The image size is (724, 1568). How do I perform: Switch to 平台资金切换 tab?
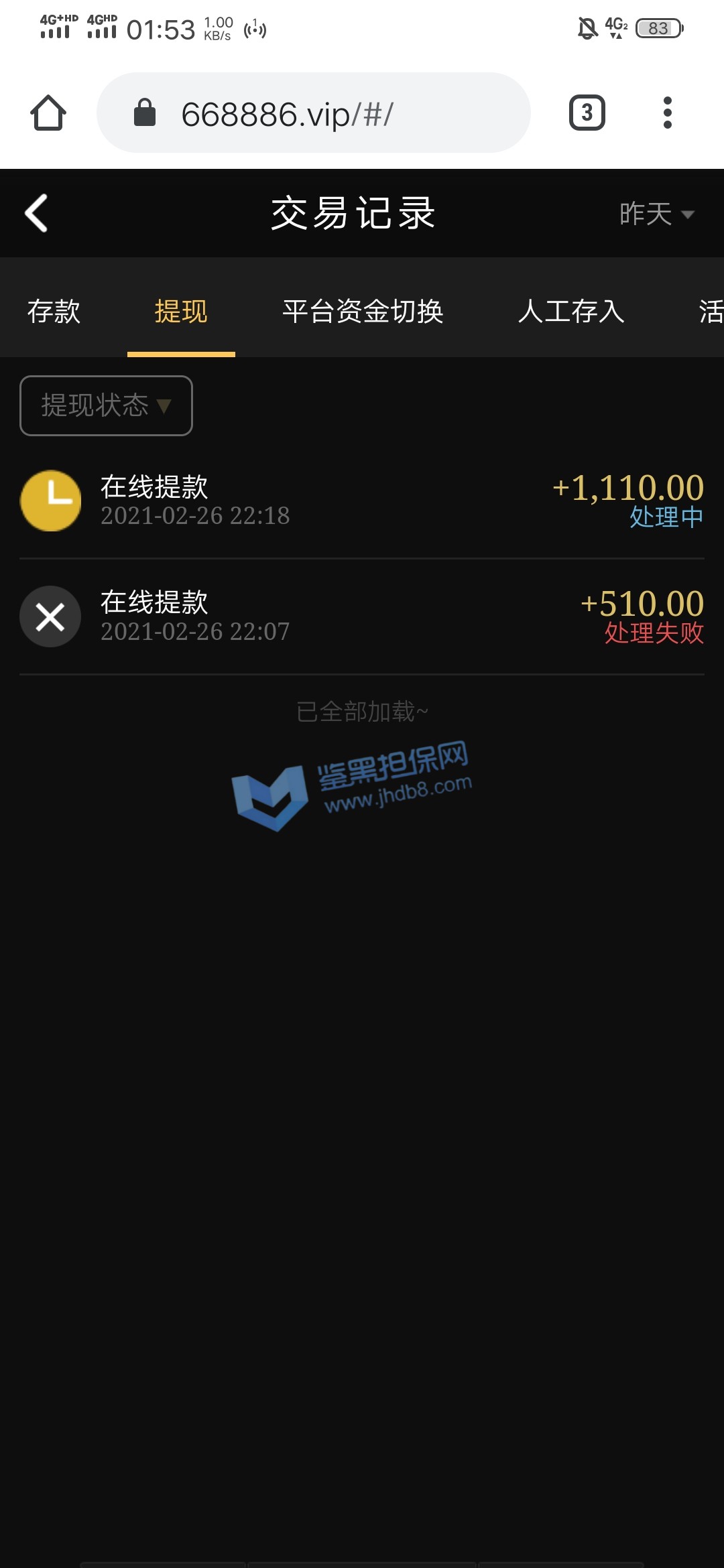click(363, 312)
